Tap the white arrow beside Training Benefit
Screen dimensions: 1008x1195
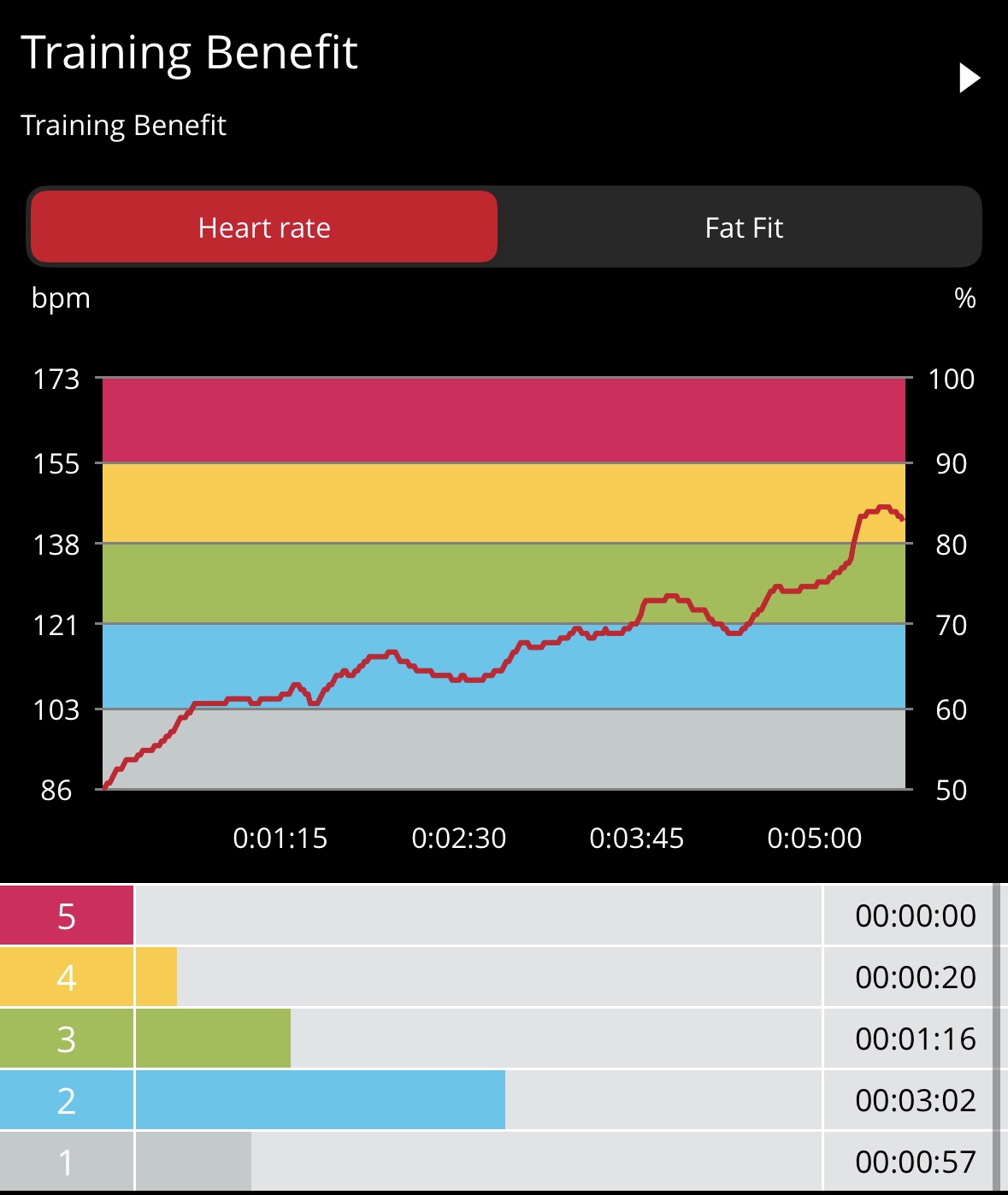point(969,78)
